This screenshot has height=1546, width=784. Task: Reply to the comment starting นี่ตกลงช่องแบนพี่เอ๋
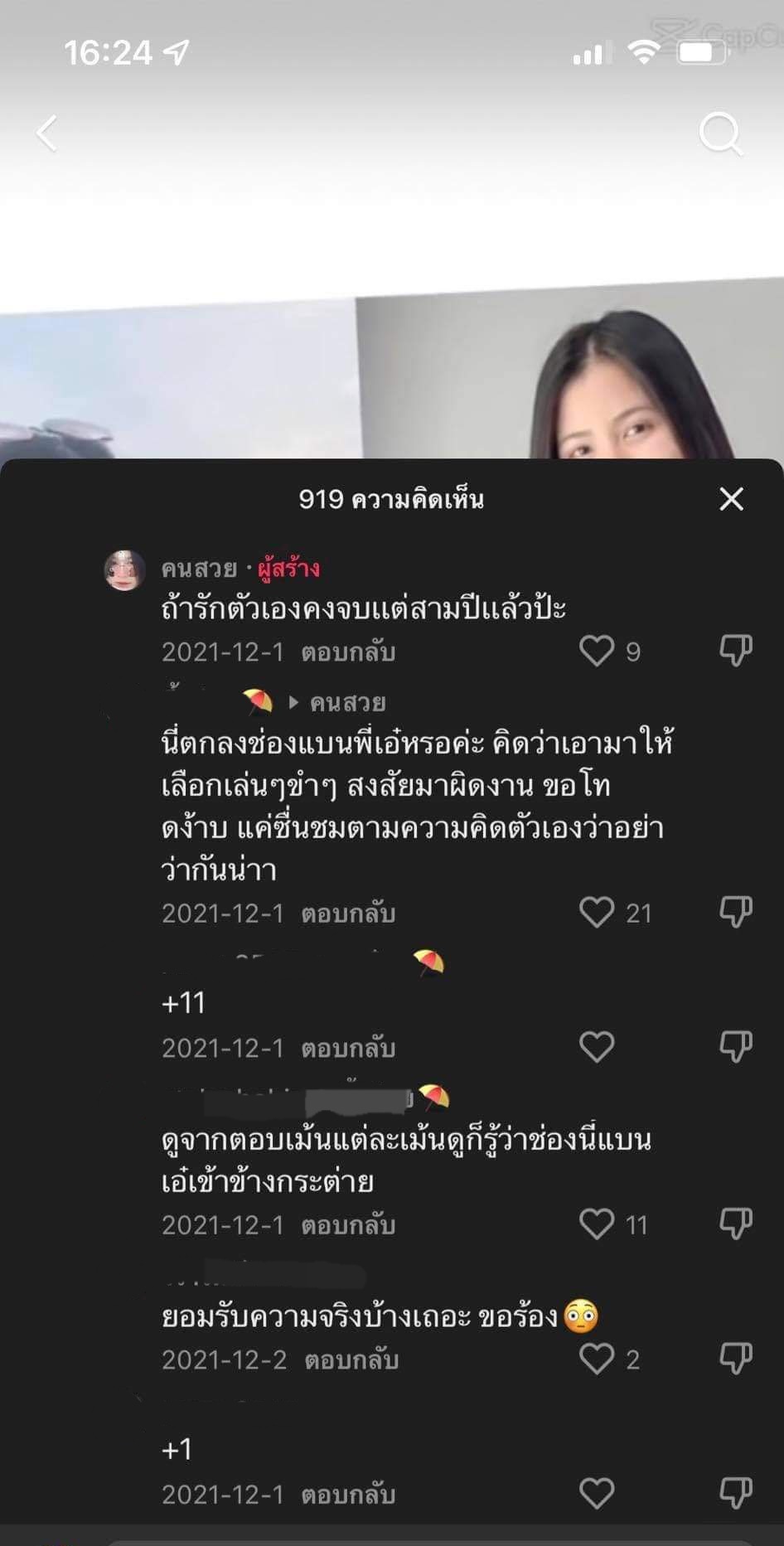[x=348, y=914]
